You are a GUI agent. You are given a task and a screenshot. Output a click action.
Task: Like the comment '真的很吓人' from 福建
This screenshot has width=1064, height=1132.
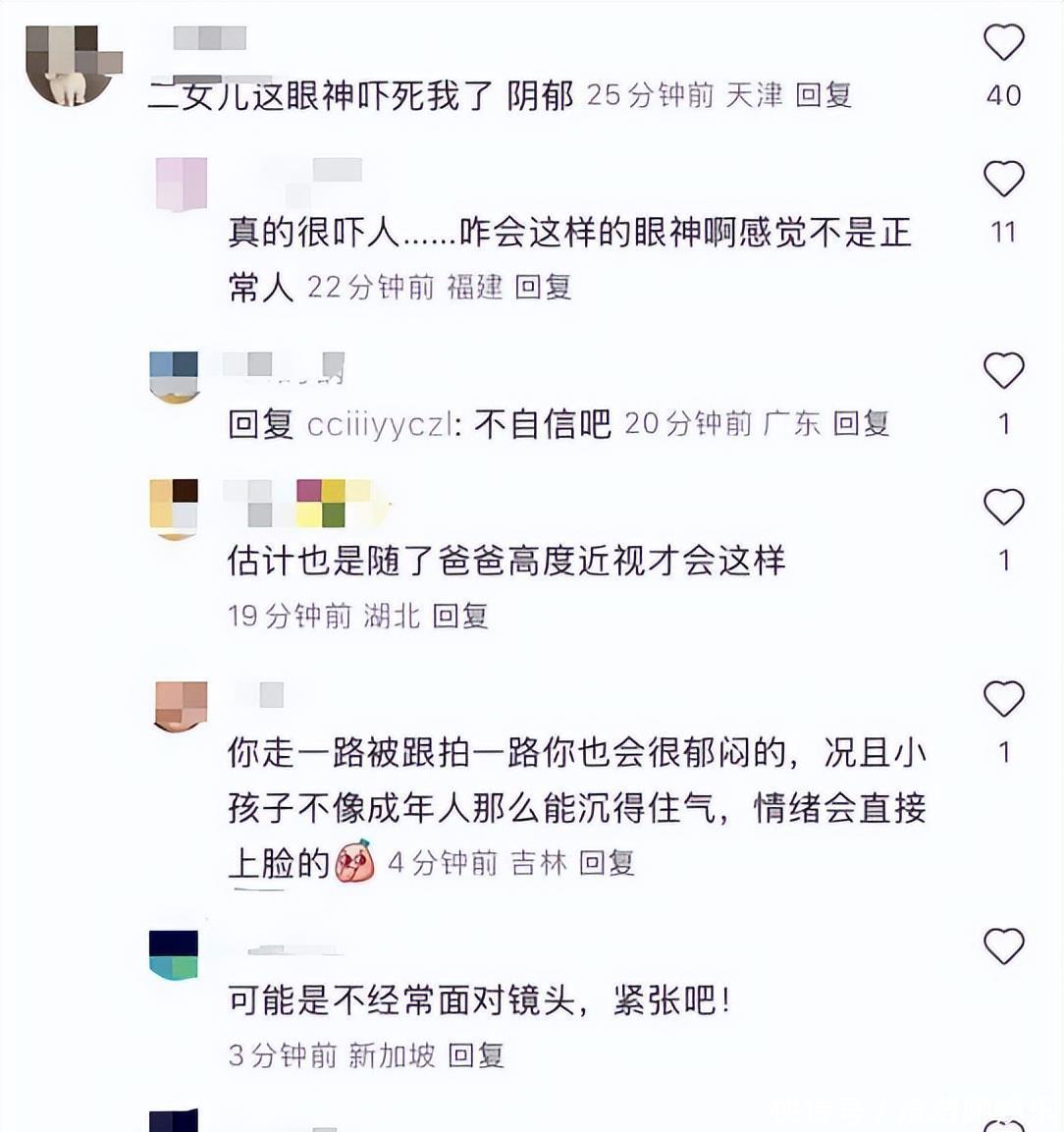(x=1003, y=180)
